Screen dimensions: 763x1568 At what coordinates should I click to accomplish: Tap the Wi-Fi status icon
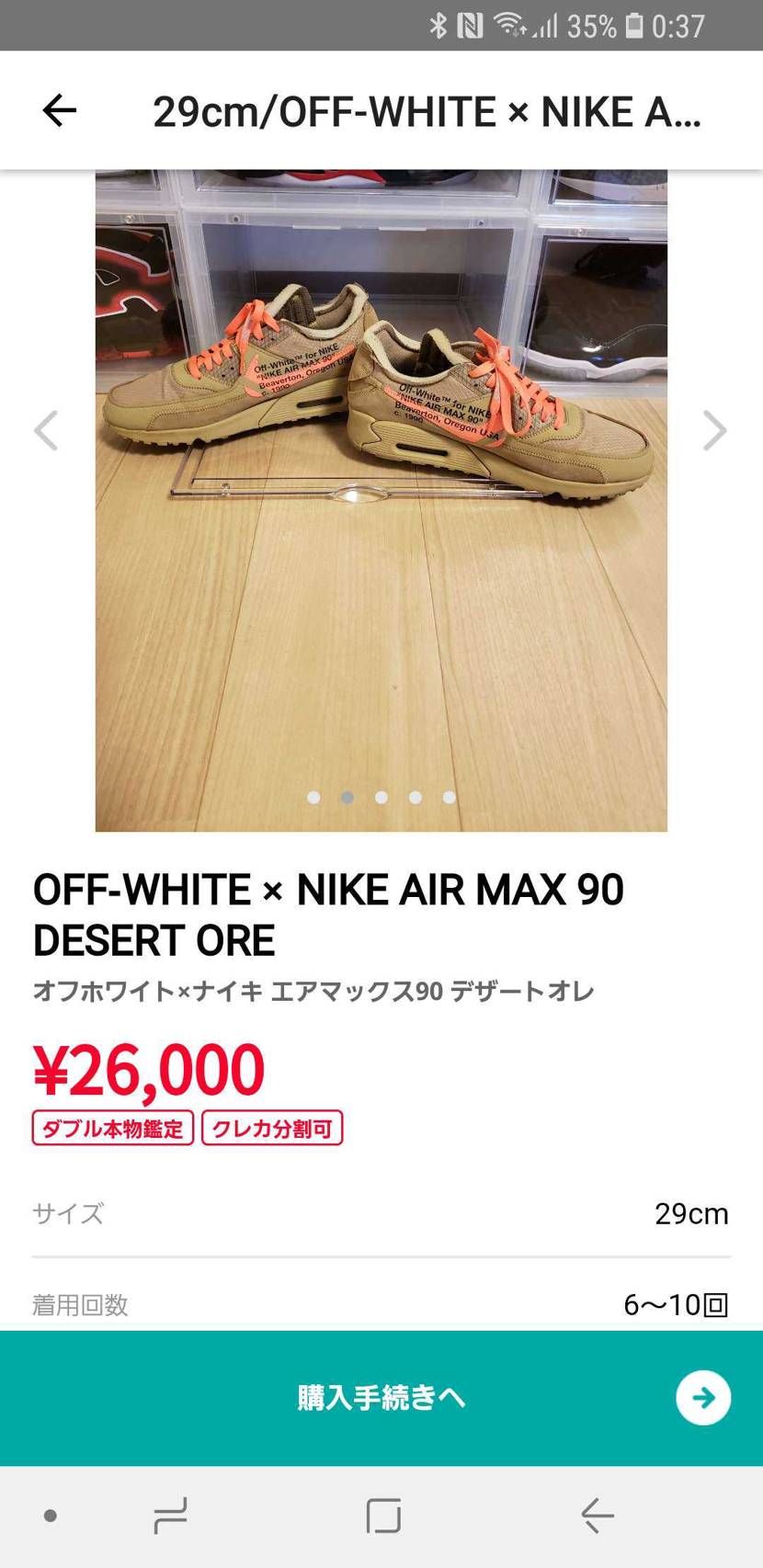point(507,26)
